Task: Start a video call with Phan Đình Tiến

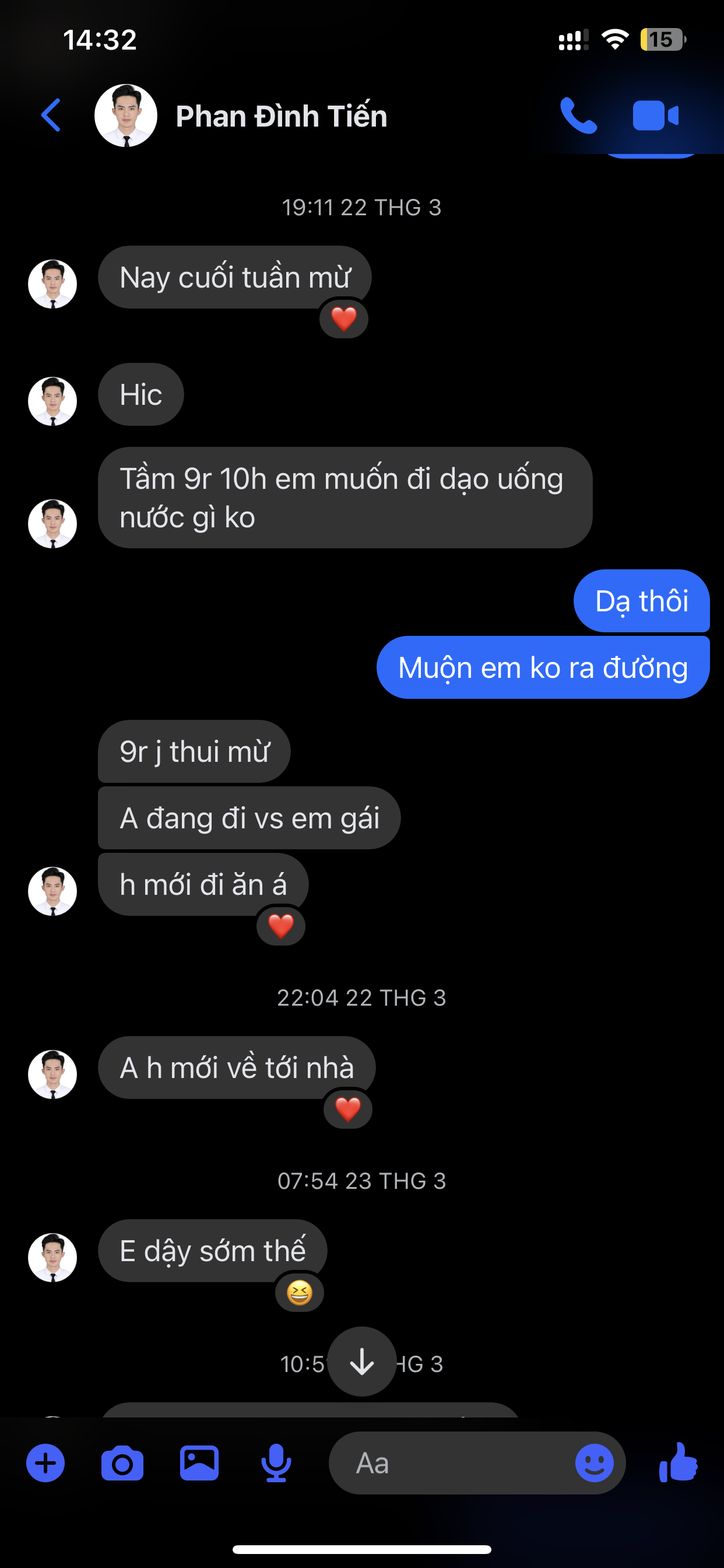Action: click(655, 115)
